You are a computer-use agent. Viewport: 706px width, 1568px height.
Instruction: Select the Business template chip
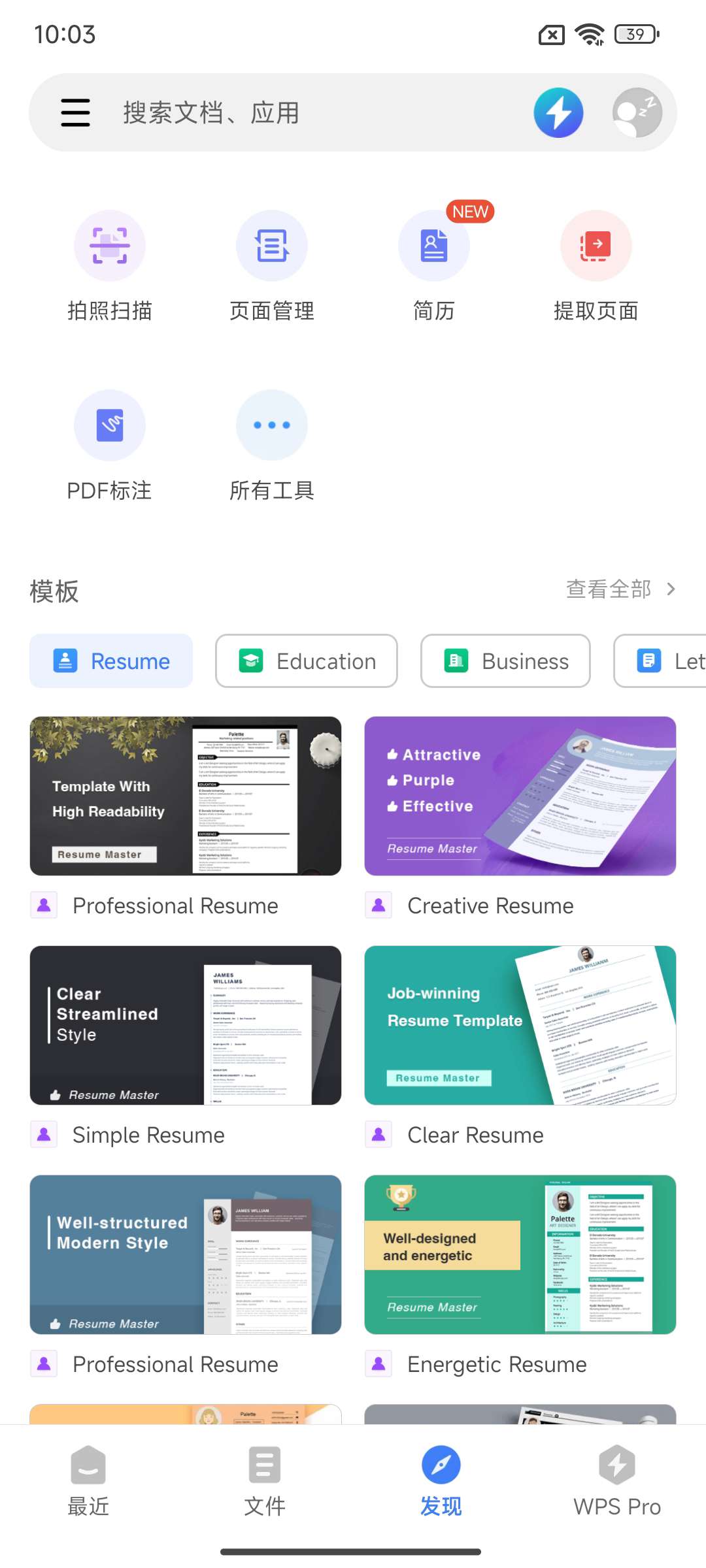pos(505,661)
